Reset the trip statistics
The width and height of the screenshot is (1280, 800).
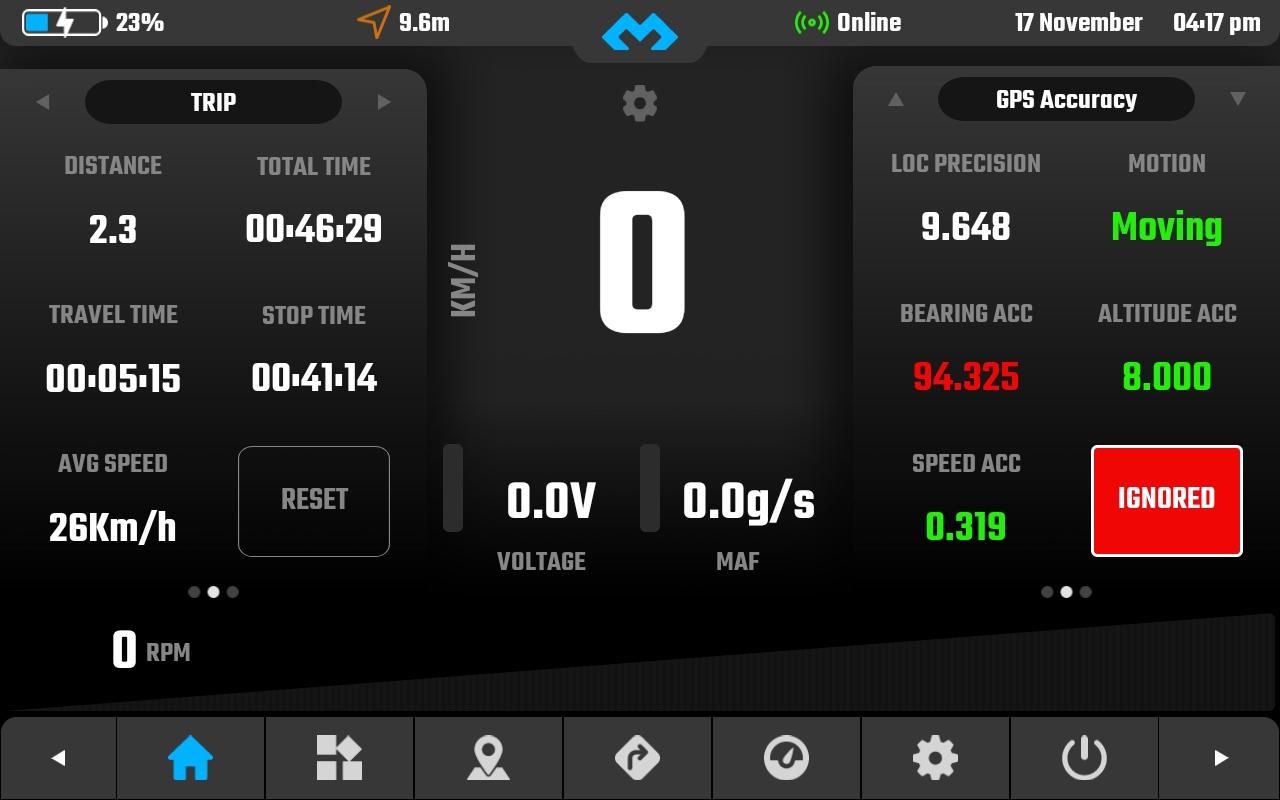tap(314, 500)
